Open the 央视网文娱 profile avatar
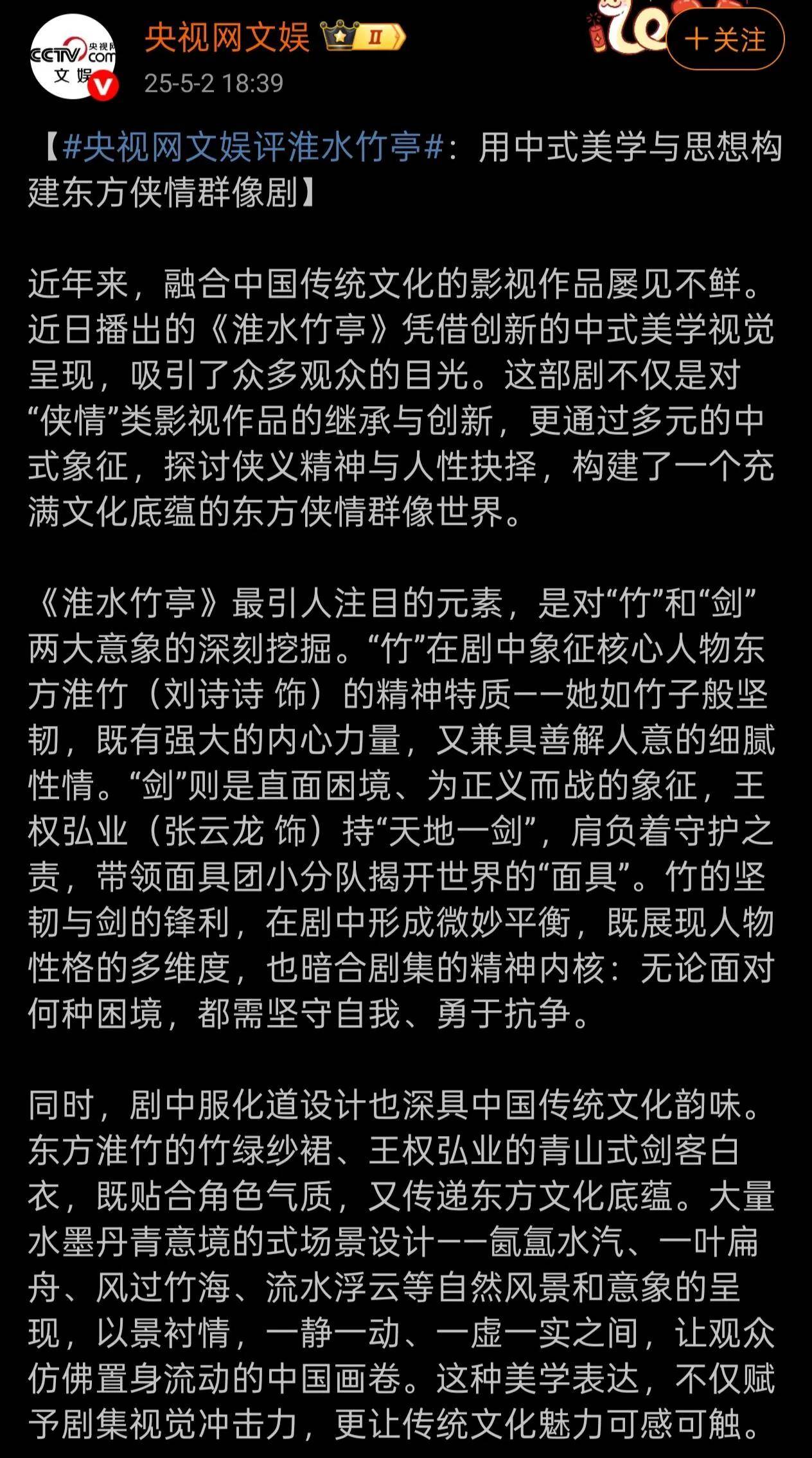812x1458 pixels. tap(73, 58)
